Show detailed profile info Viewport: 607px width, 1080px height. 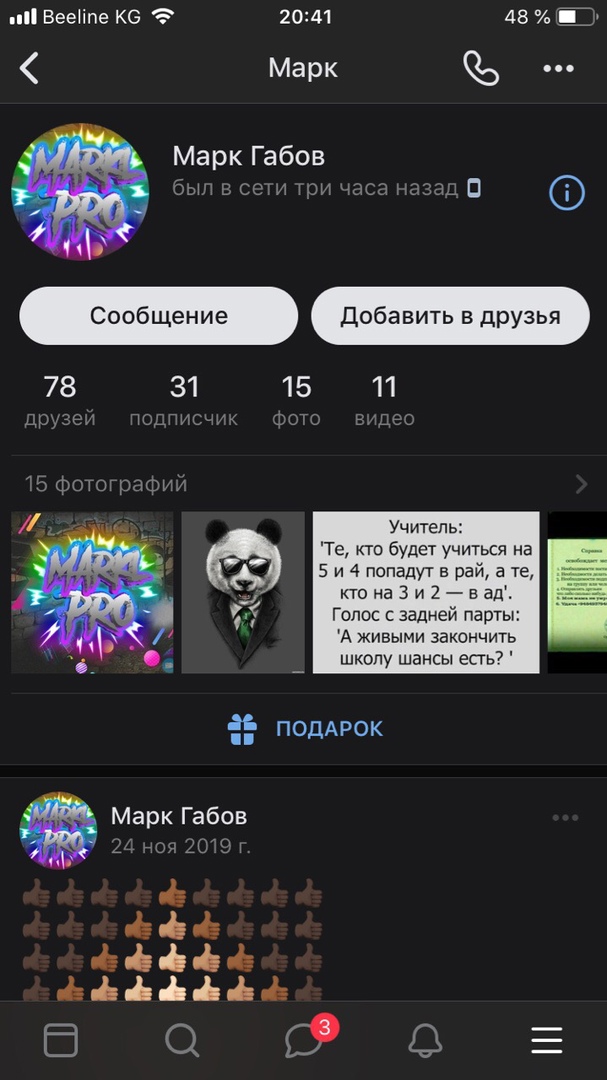[x=567, y=192]
